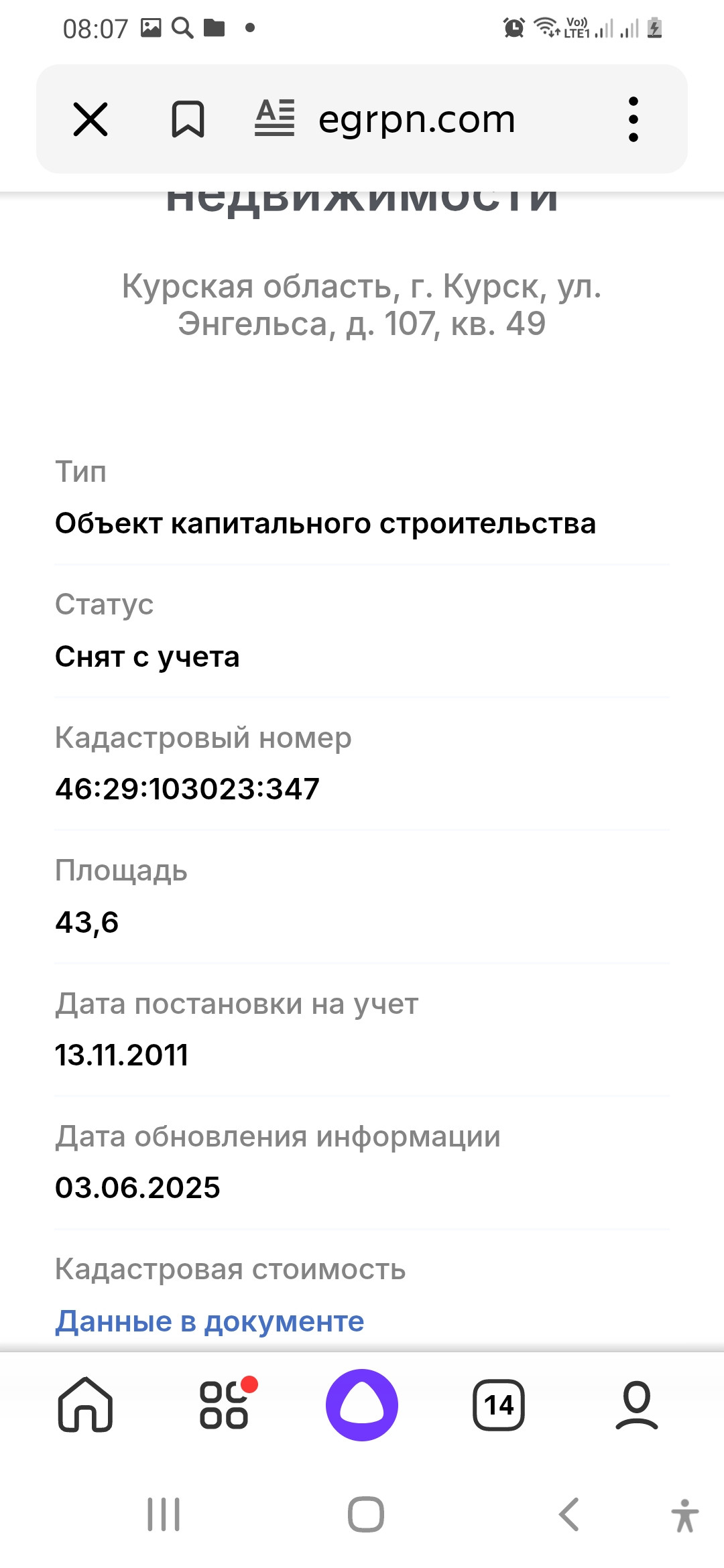This screenshot has width=724, height=1568.
Task: Go back with system navigation arrow
Action: pos(568,1515)
